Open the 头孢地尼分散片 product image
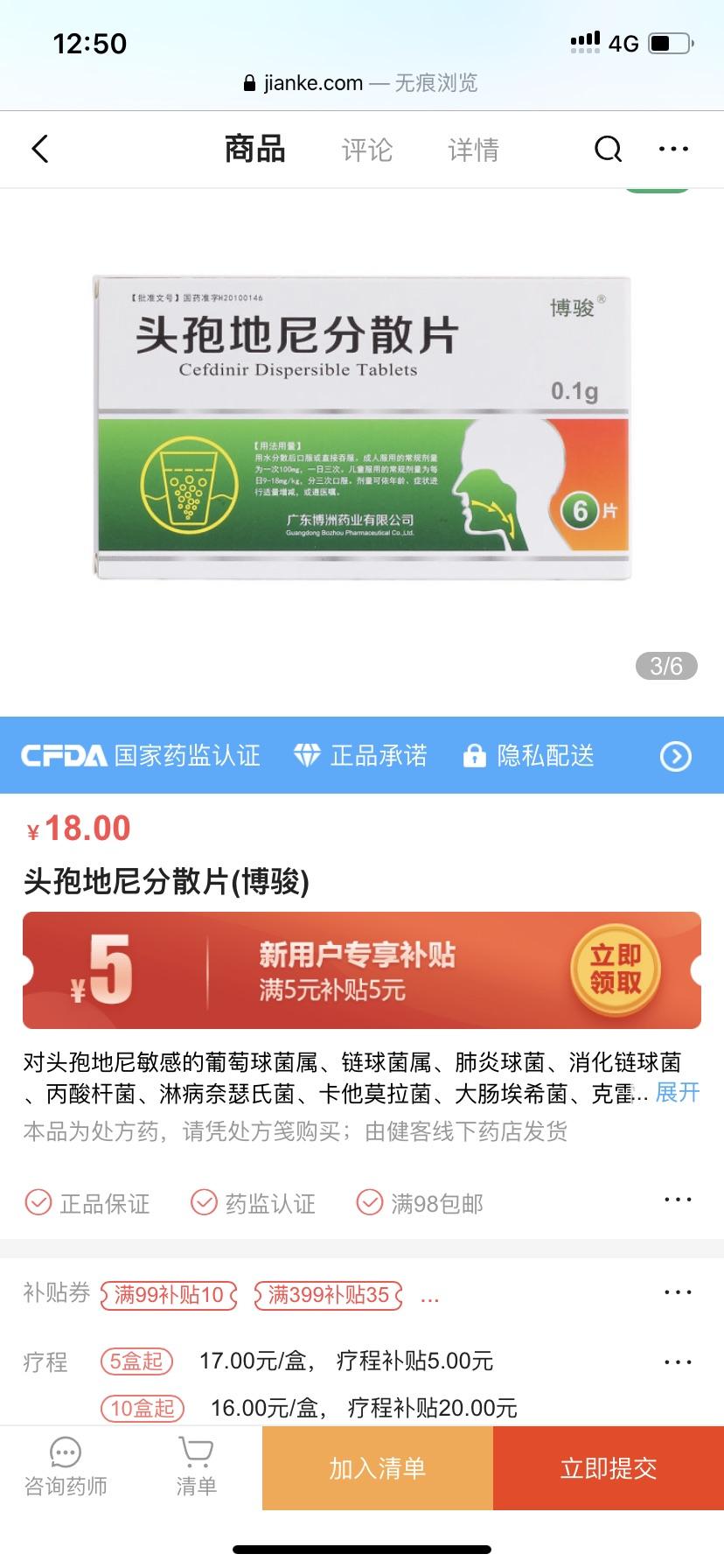Screen dimensions: 724x1568 tap(362, 427)
